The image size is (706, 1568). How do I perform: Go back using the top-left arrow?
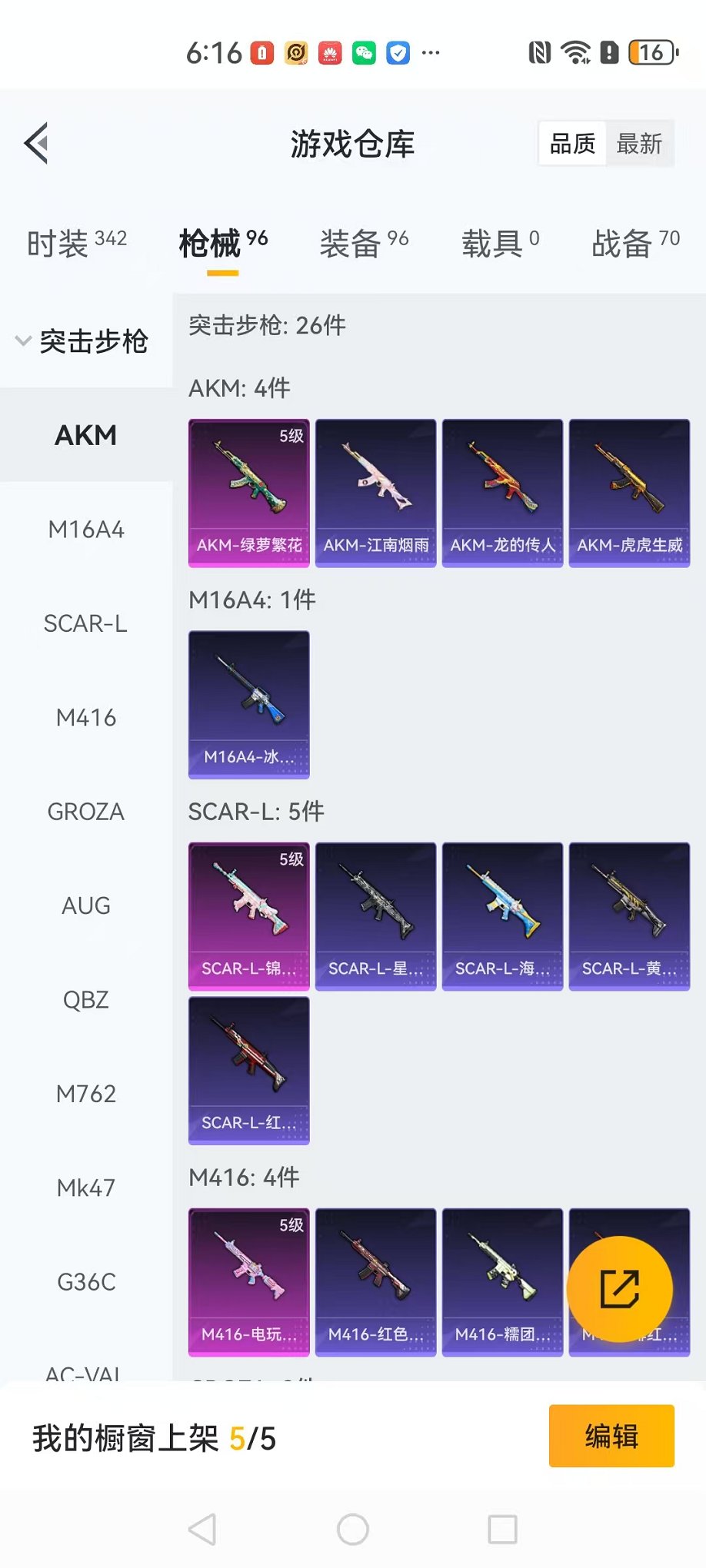(36, 143)
